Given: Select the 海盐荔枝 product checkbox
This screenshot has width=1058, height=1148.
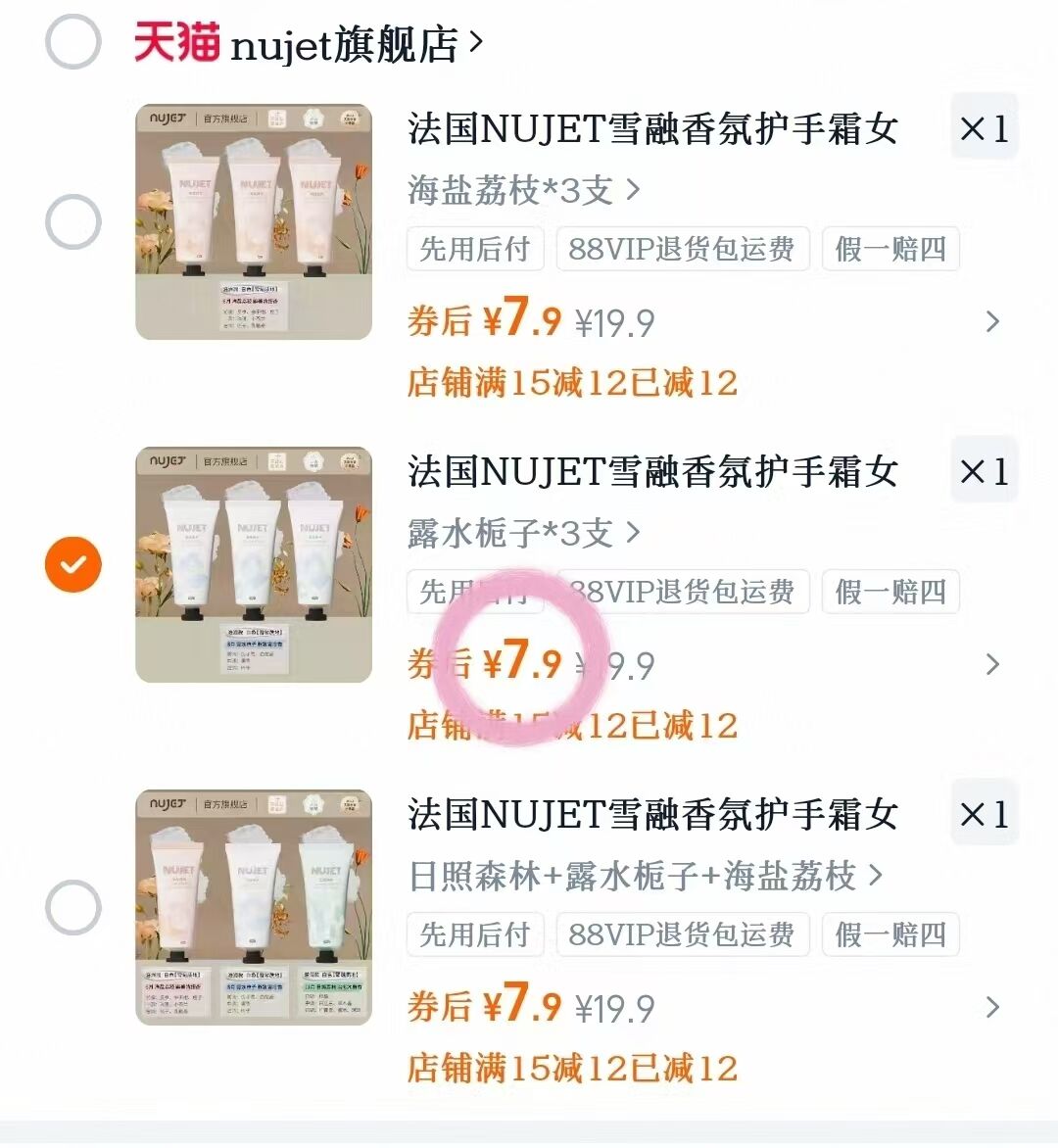Looking at the screenshot, I should (x=72, y=221).
